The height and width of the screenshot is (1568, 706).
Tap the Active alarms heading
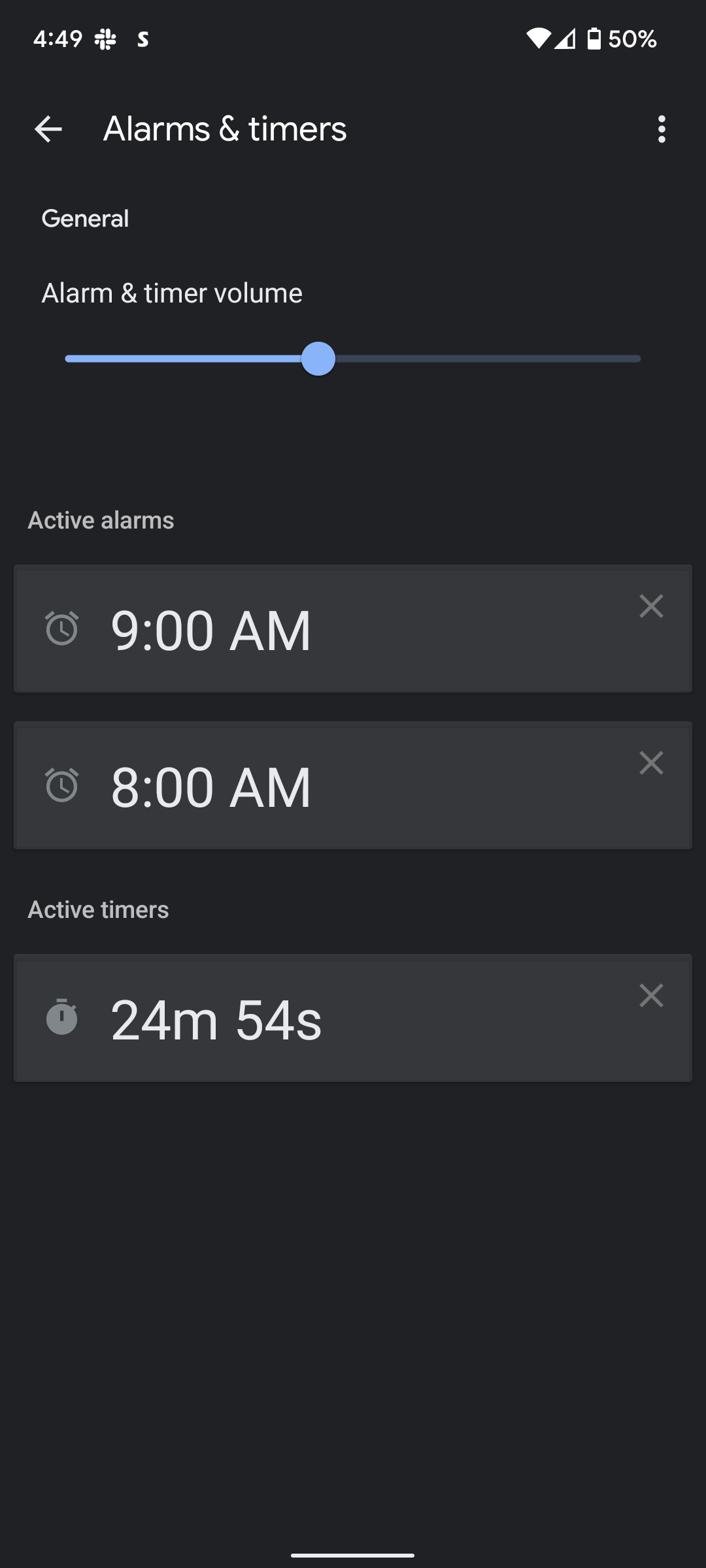click(x=101, y=519)
